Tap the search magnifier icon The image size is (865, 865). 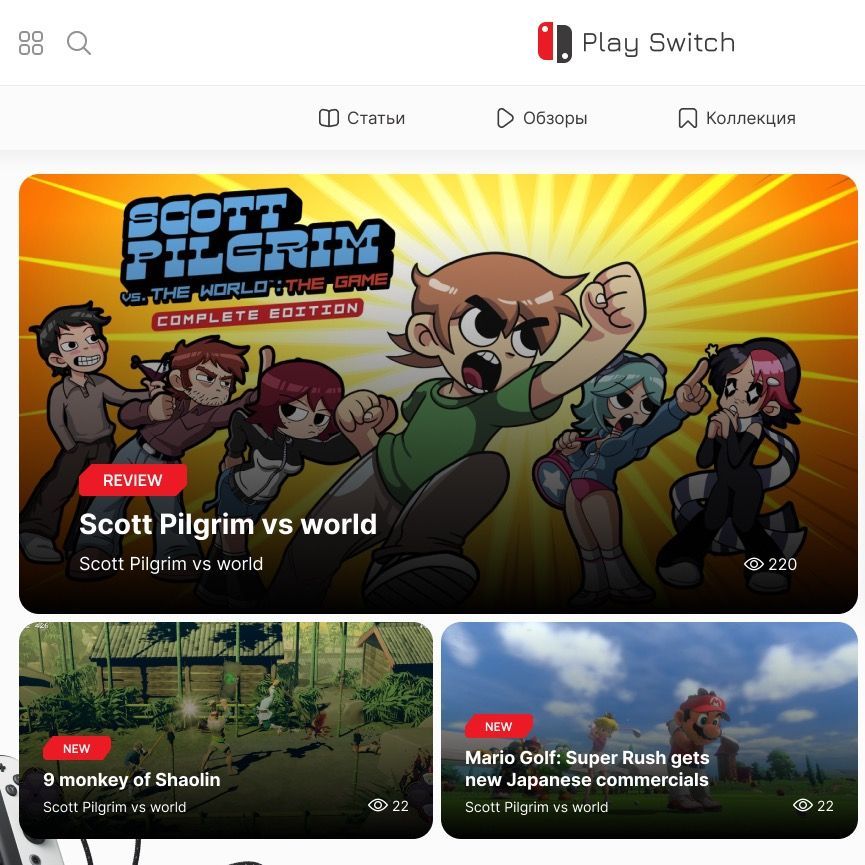(79, 43)
